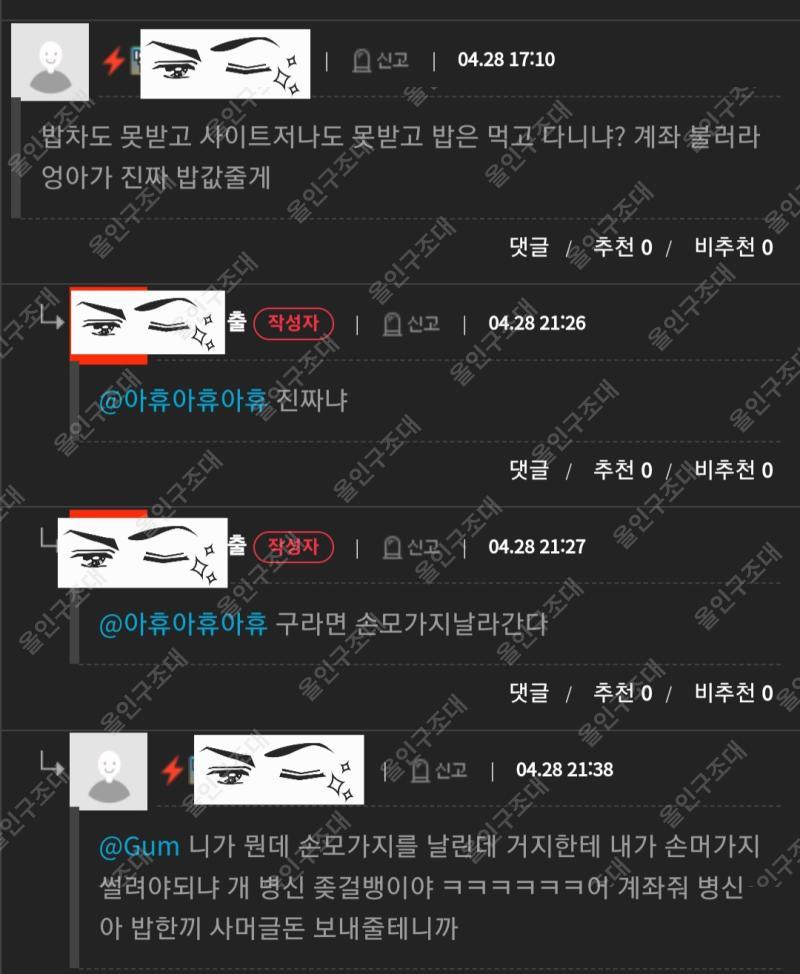
Task: Upvote (추천) the 17:10 comment
Action: [621, 247]
